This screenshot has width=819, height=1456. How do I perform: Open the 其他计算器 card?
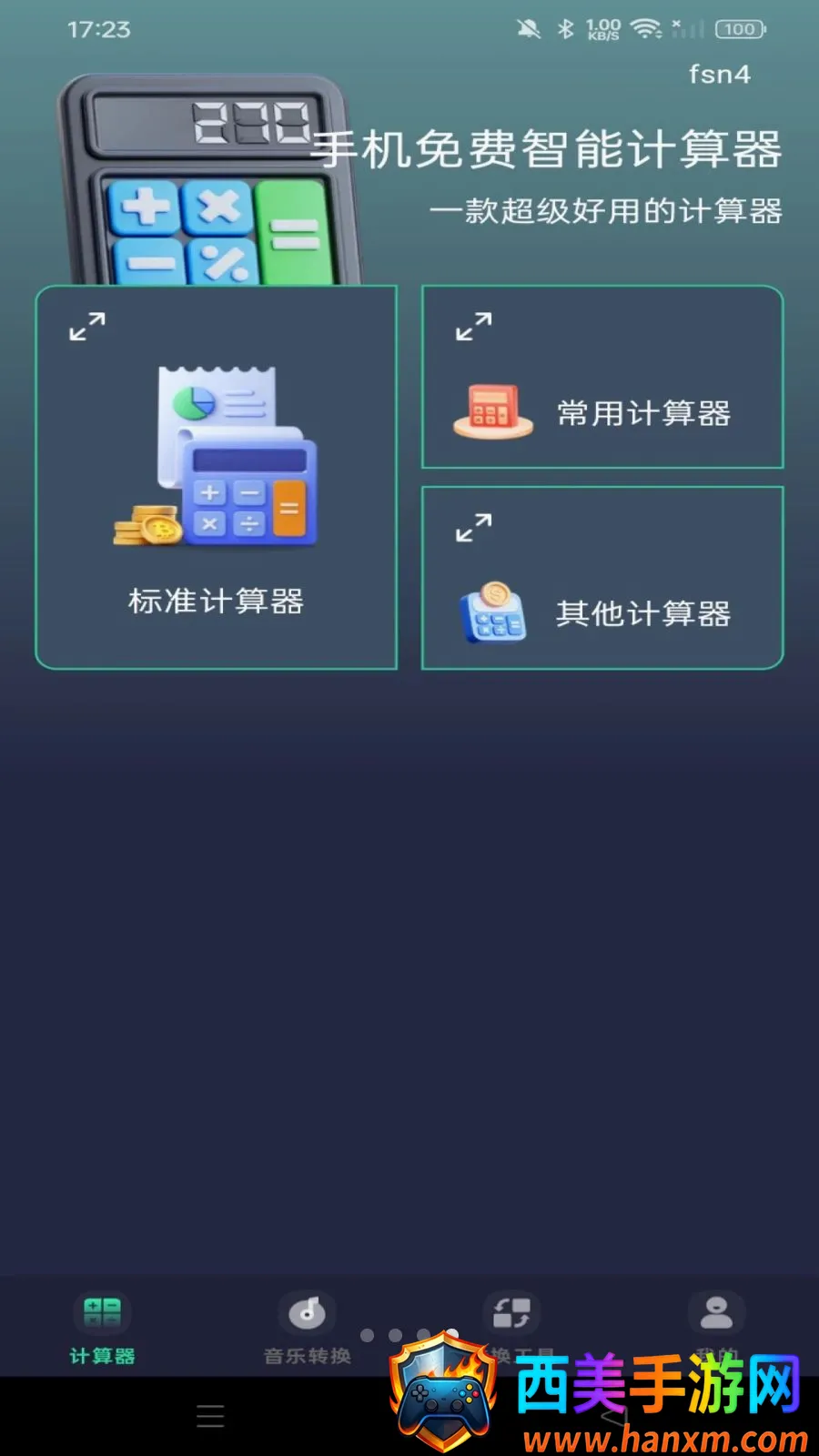[602, 579]
